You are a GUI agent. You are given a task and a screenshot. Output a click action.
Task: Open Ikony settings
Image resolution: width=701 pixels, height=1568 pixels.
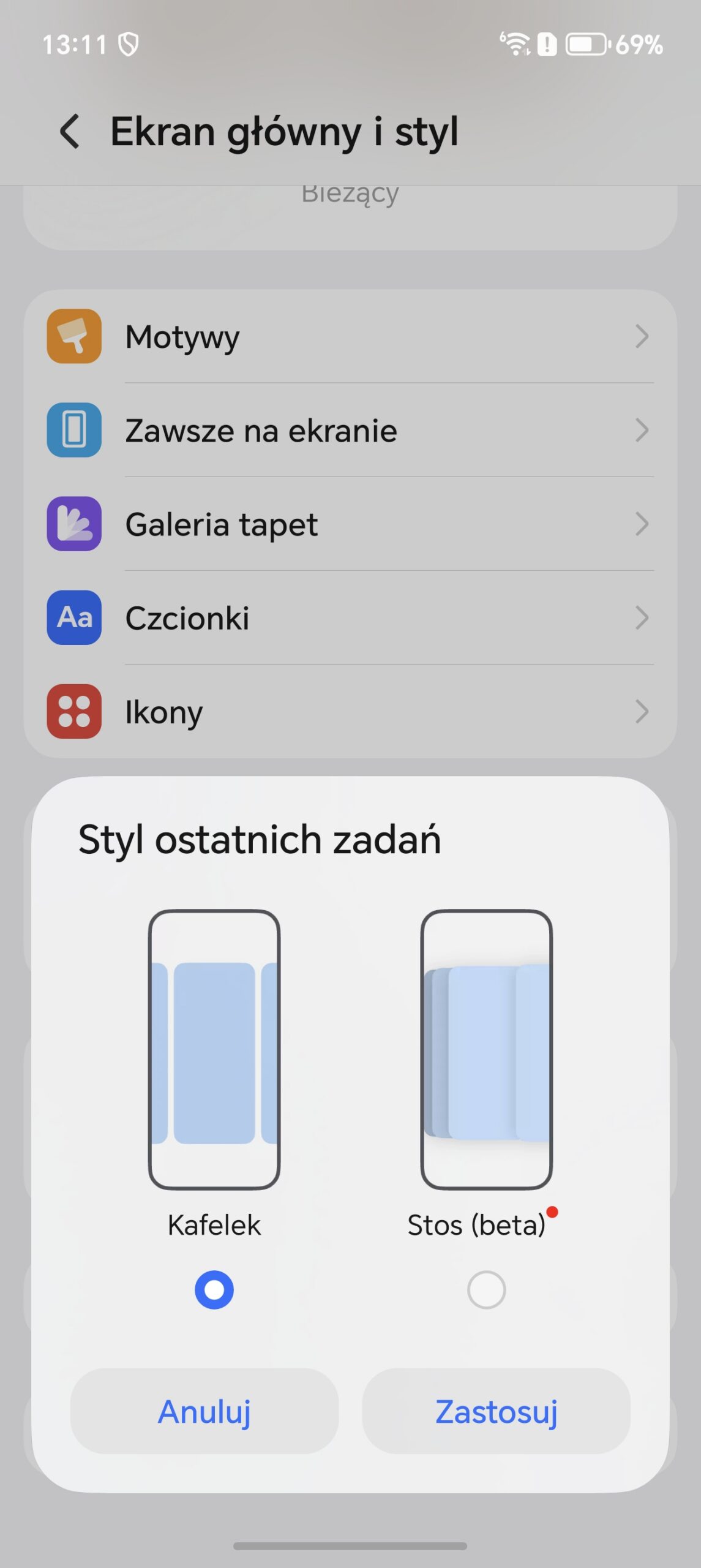point(350,712)
